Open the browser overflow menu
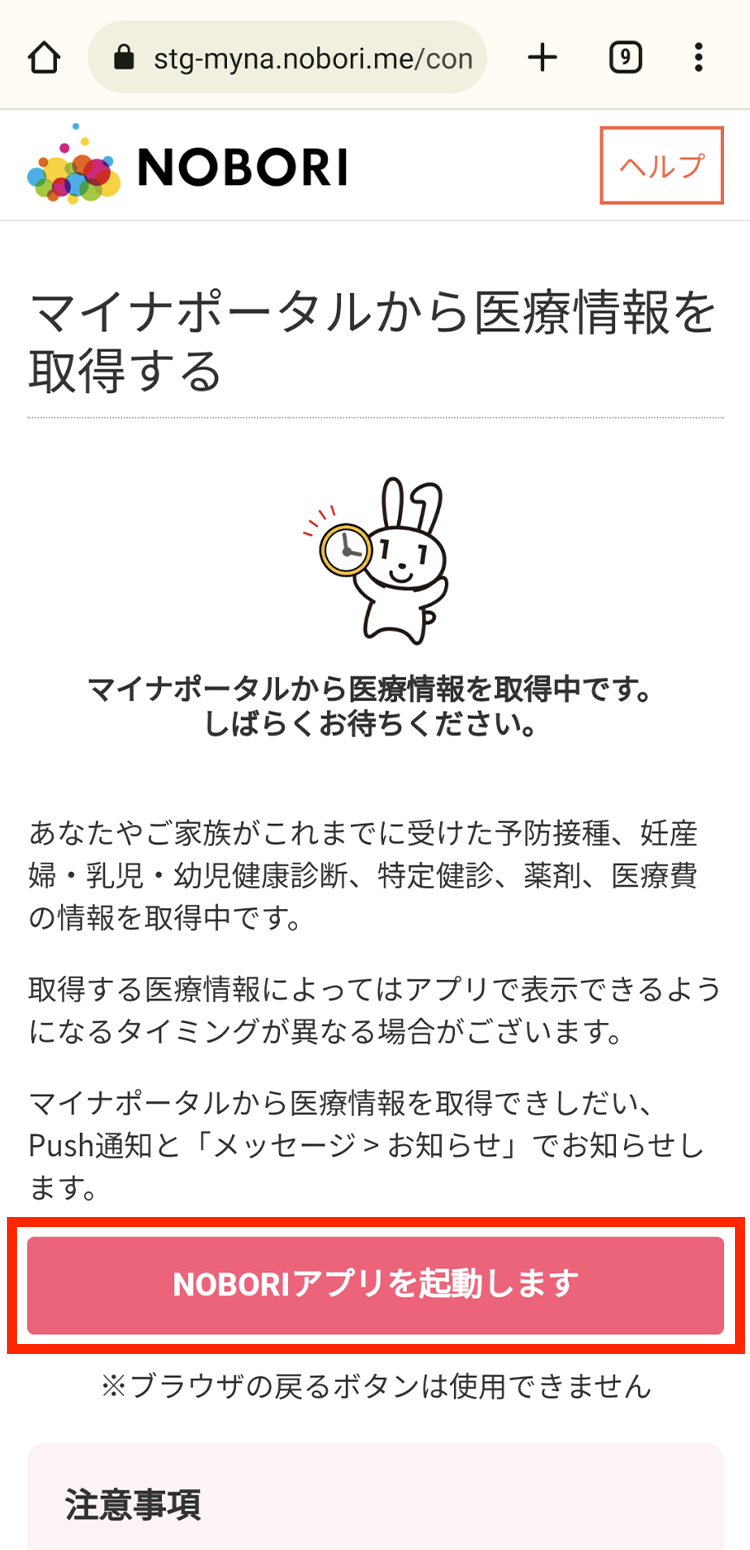Image resolution: width=750 pixels, height=1550 pixels. point(699,57)
